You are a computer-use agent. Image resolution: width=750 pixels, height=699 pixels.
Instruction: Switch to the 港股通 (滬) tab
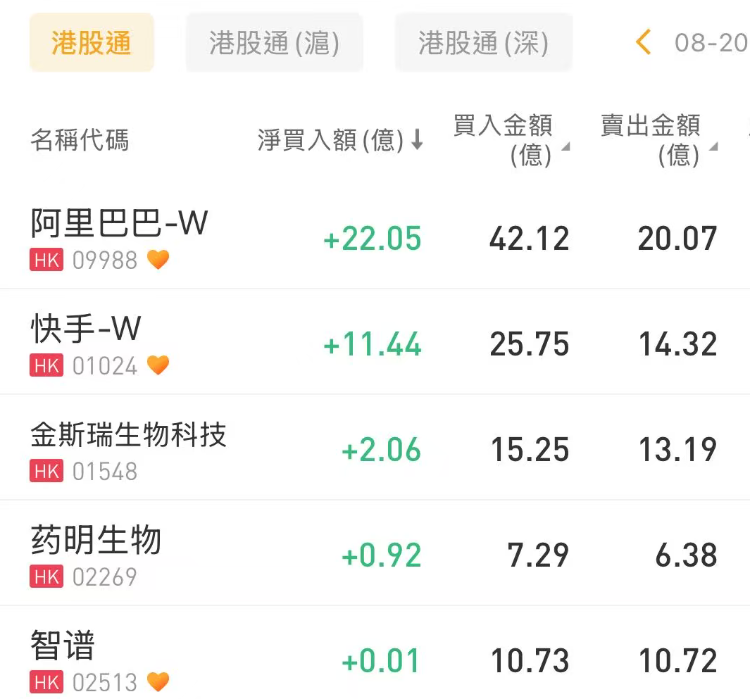274,43
